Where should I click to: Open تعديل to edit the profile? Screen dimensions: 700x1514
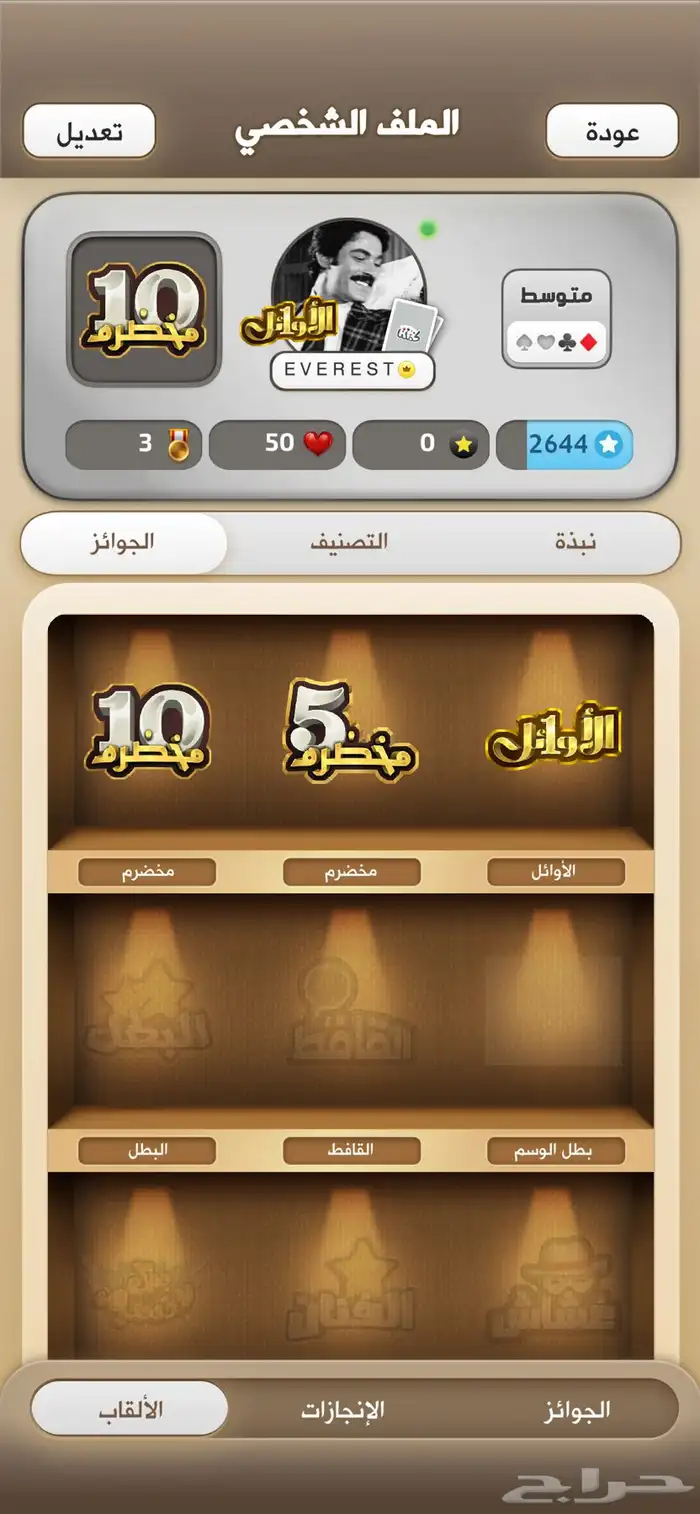tap(89, 132)
